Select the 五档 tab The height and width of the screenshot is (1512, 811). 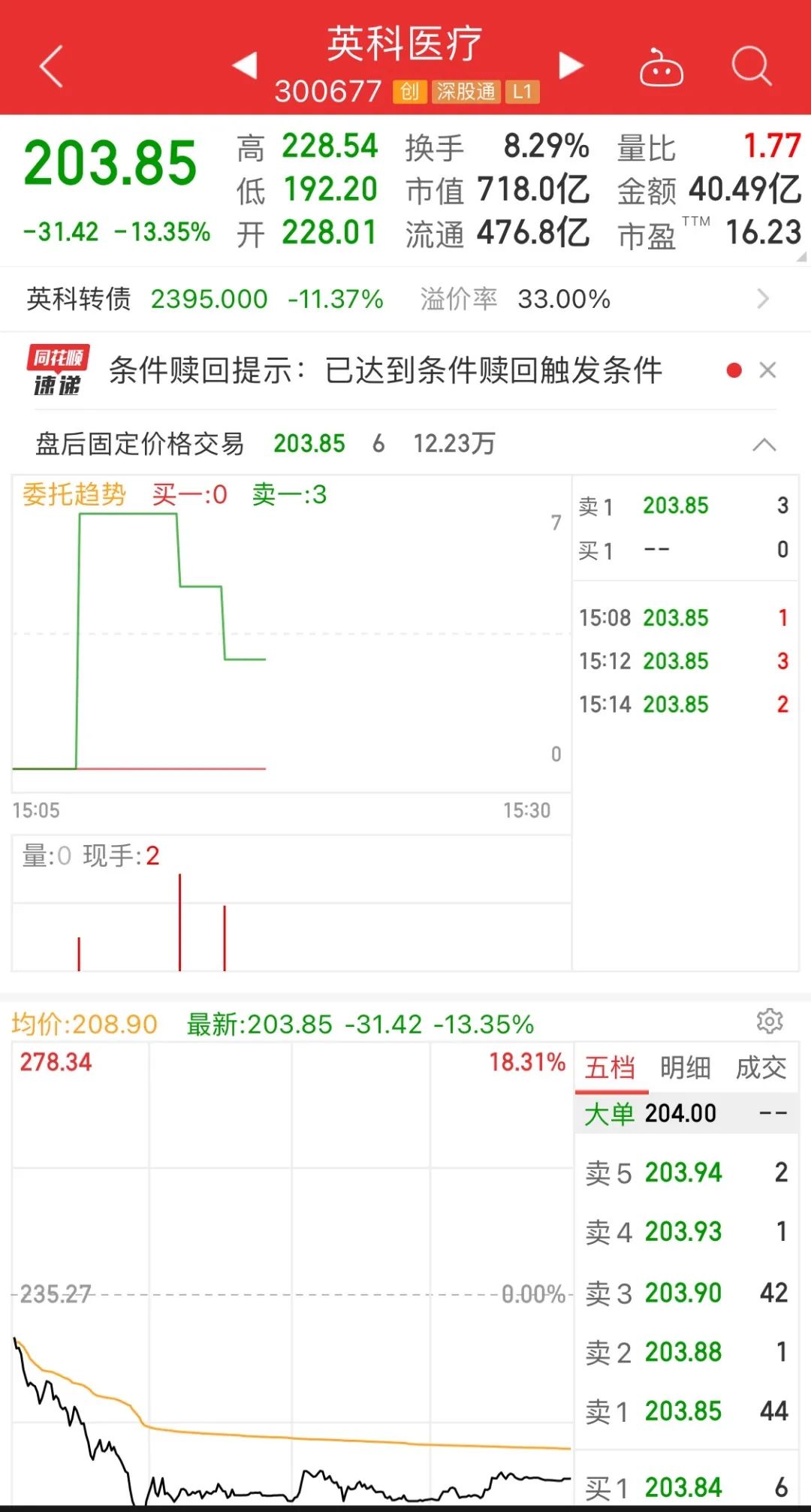click(611, 1067)
